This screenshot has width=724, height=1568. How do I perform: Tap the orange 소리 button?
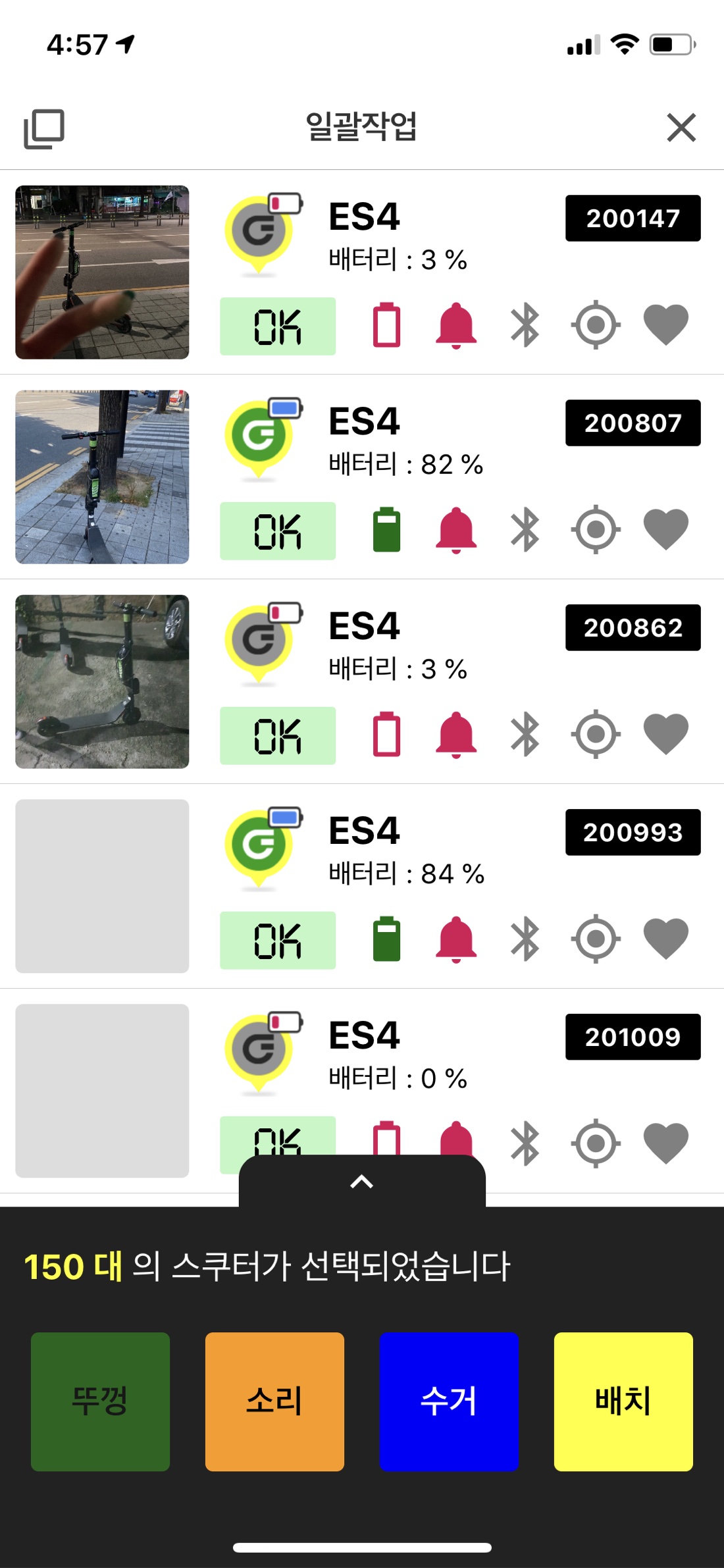274,1401
